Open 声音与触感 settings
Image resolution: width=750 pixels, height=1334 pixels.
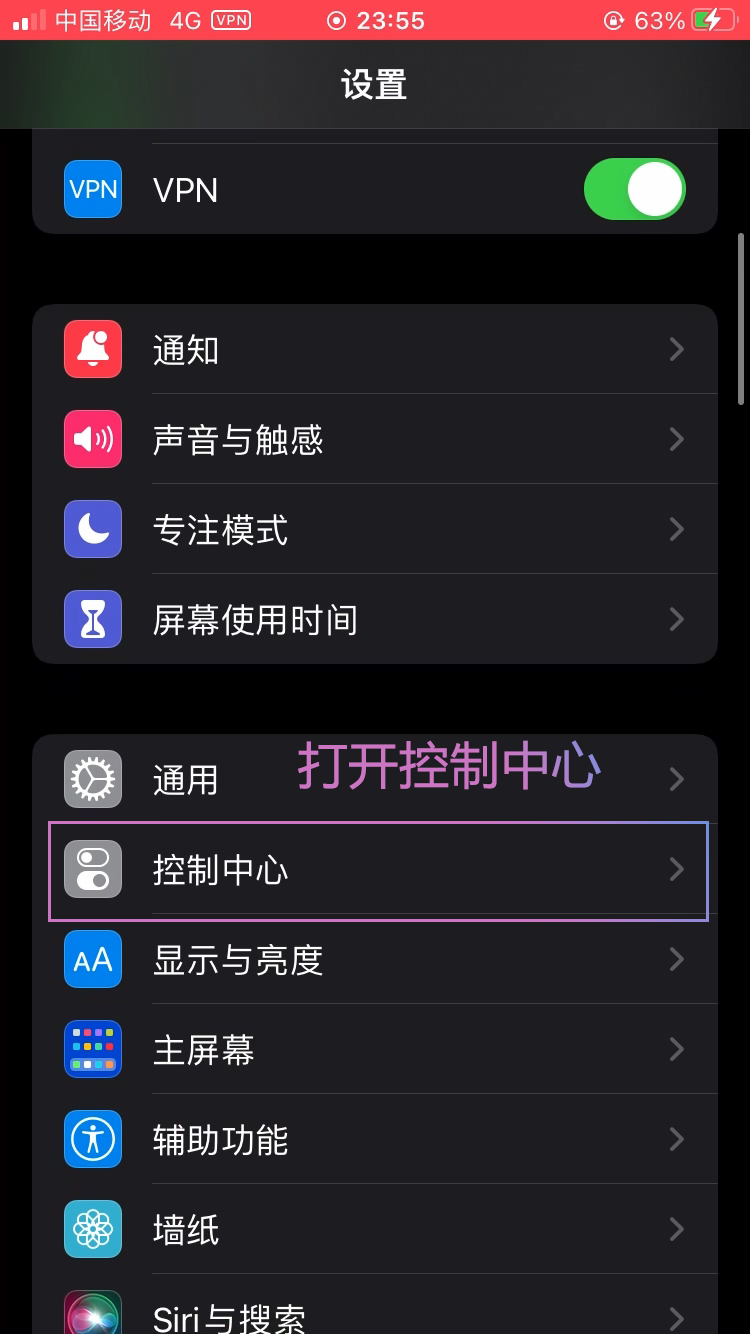click(375, 439)
